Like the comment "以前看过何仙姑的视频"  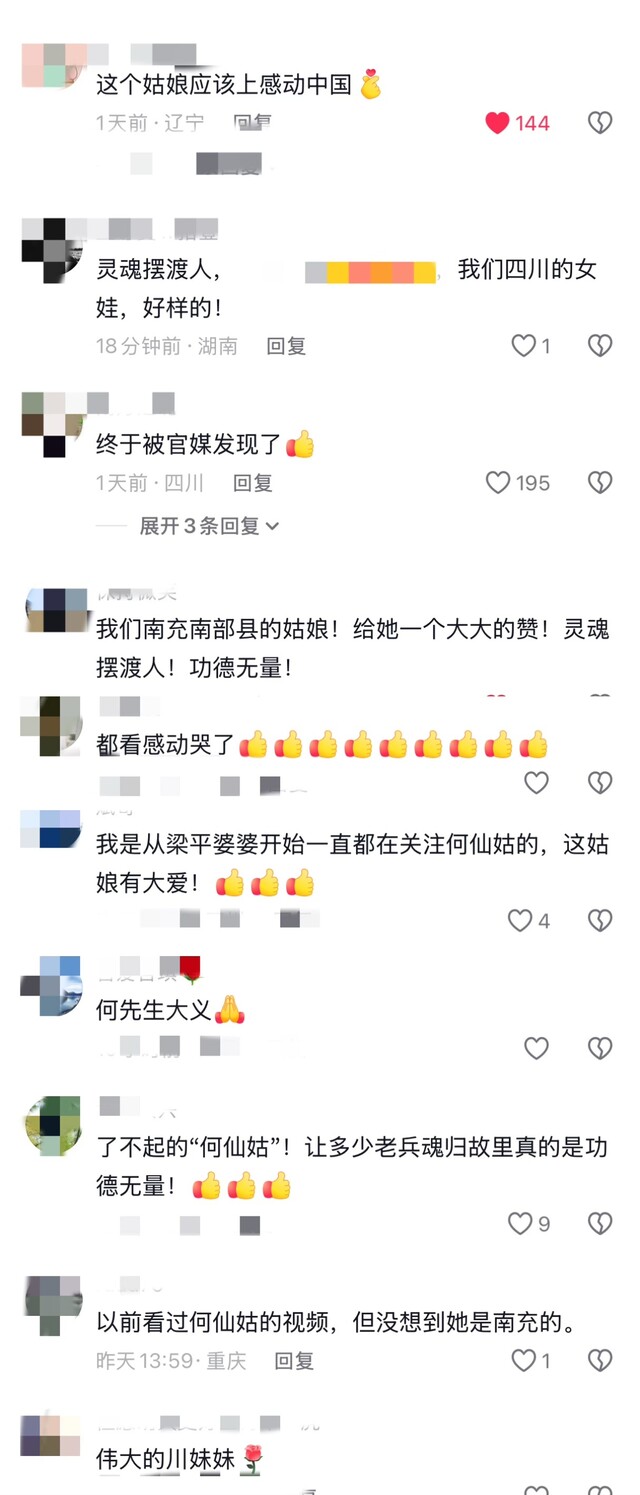click(524, 1360)
